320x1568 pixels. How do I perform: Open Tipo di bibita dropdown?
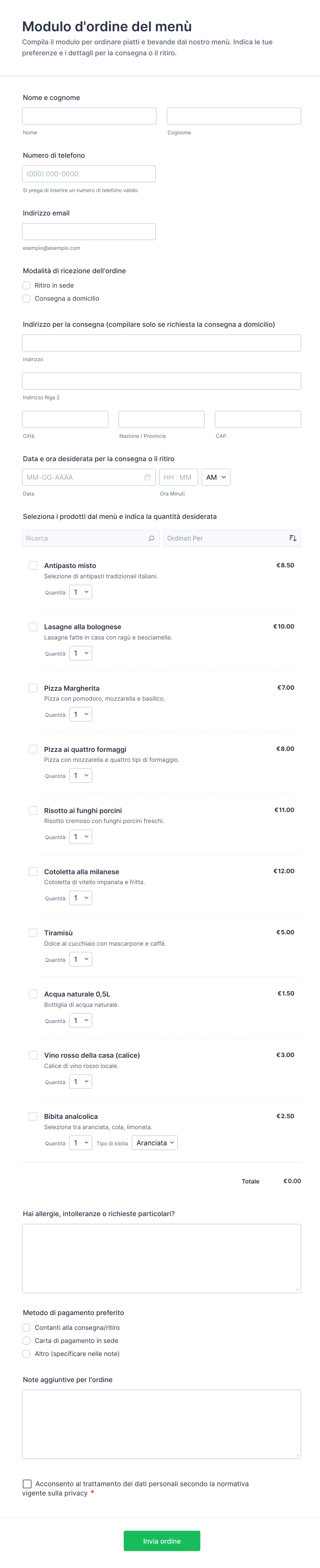(155, 1143)
